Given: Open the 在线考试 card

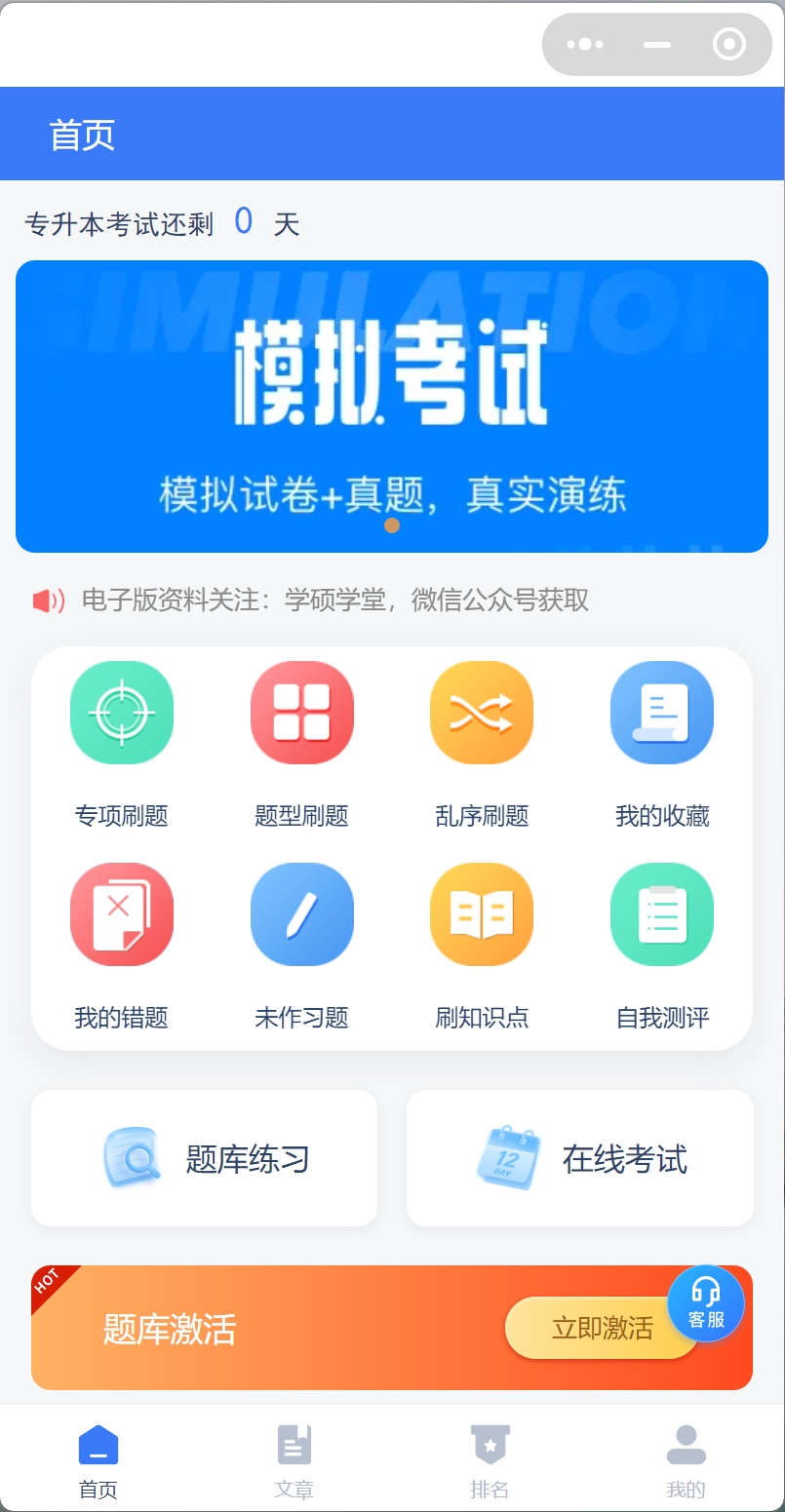Looking at the screenshot, I should tap(580, 1158).
